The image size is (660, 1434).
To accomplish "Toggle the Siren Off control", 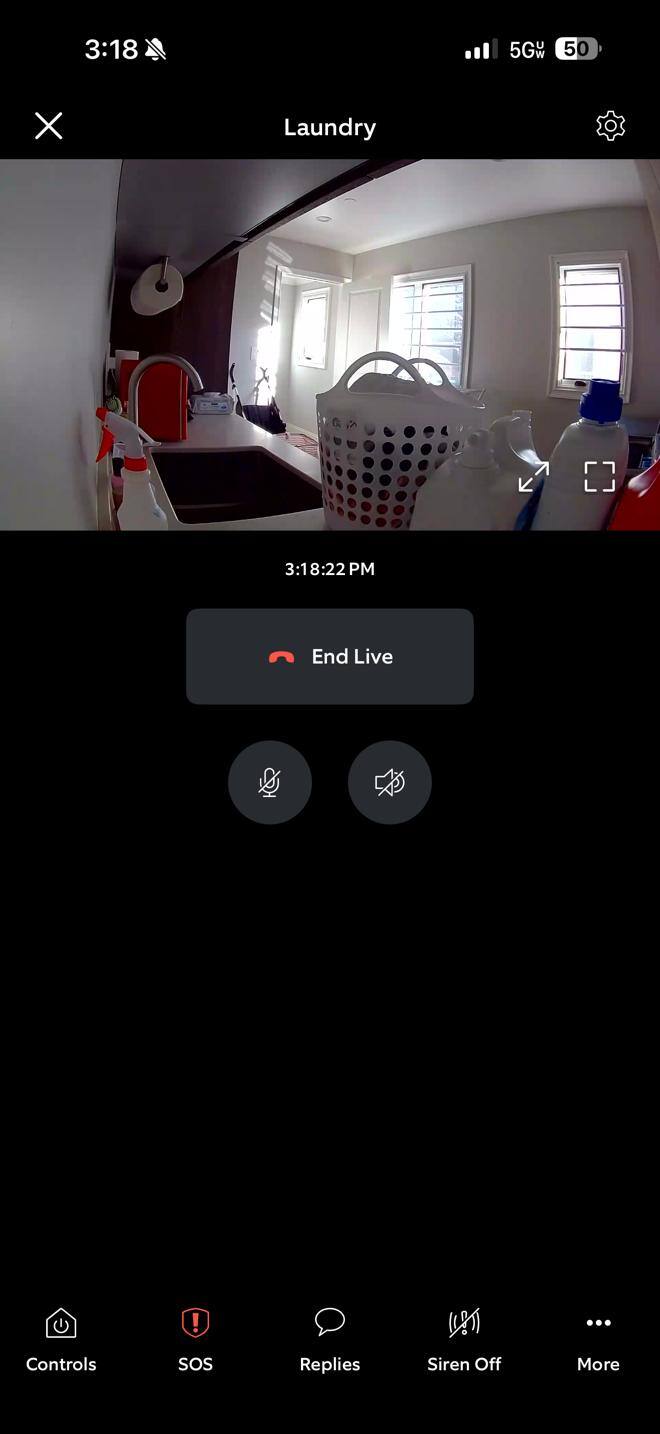I will point(464,1340).
